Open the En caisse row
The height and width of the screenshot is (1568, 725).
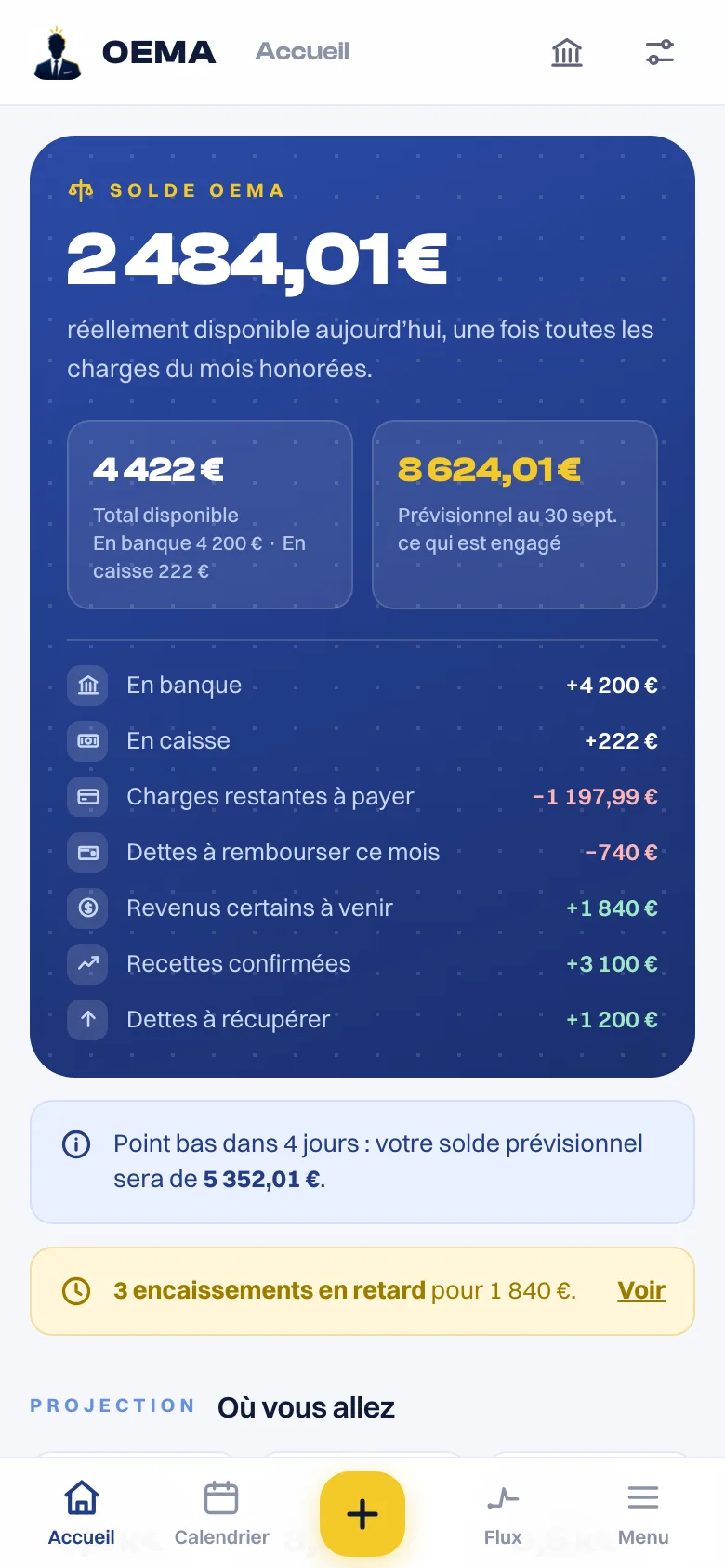pyautogui.click(x=362, y=741)
